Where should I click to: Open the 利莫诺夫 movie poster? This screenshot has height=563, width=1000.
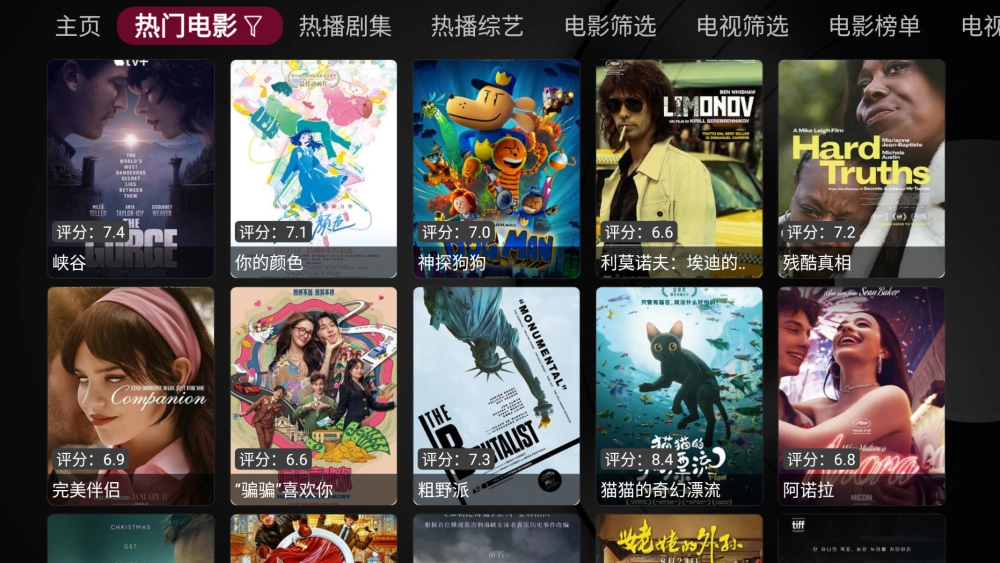coord(679,168)
